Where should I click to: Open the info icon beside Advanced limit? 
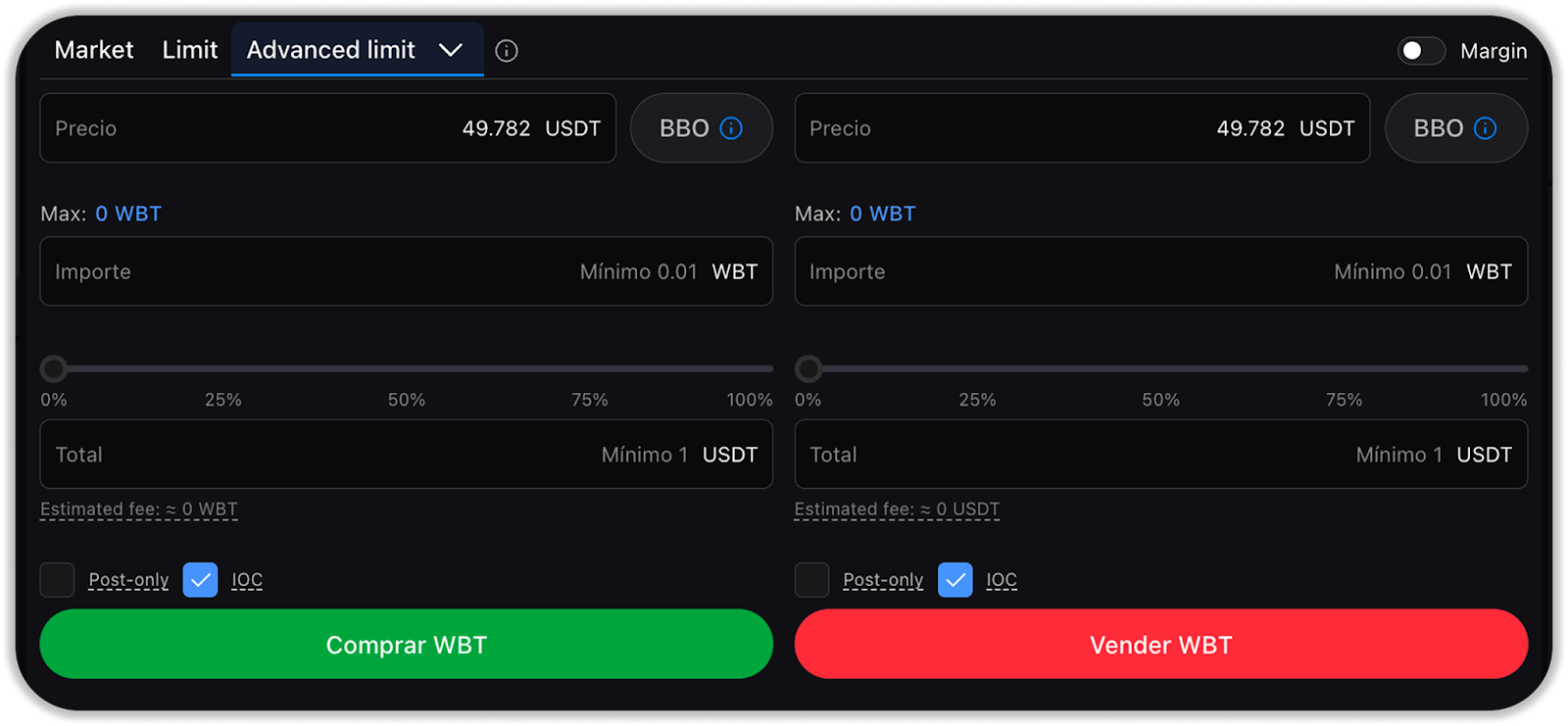click(x=507, y=51)
